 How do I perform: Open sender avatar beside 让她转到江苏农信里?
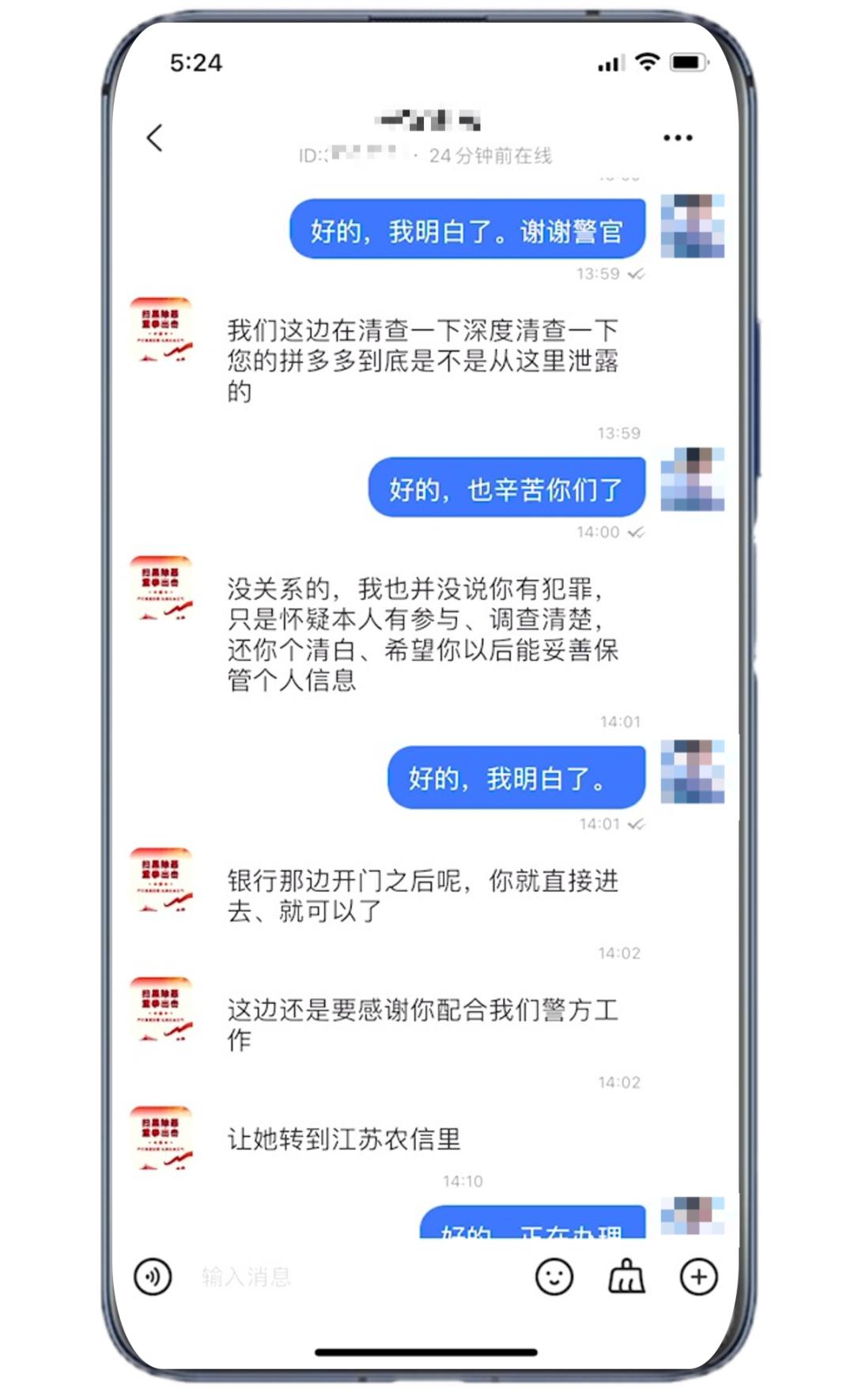click(161, 1138)
